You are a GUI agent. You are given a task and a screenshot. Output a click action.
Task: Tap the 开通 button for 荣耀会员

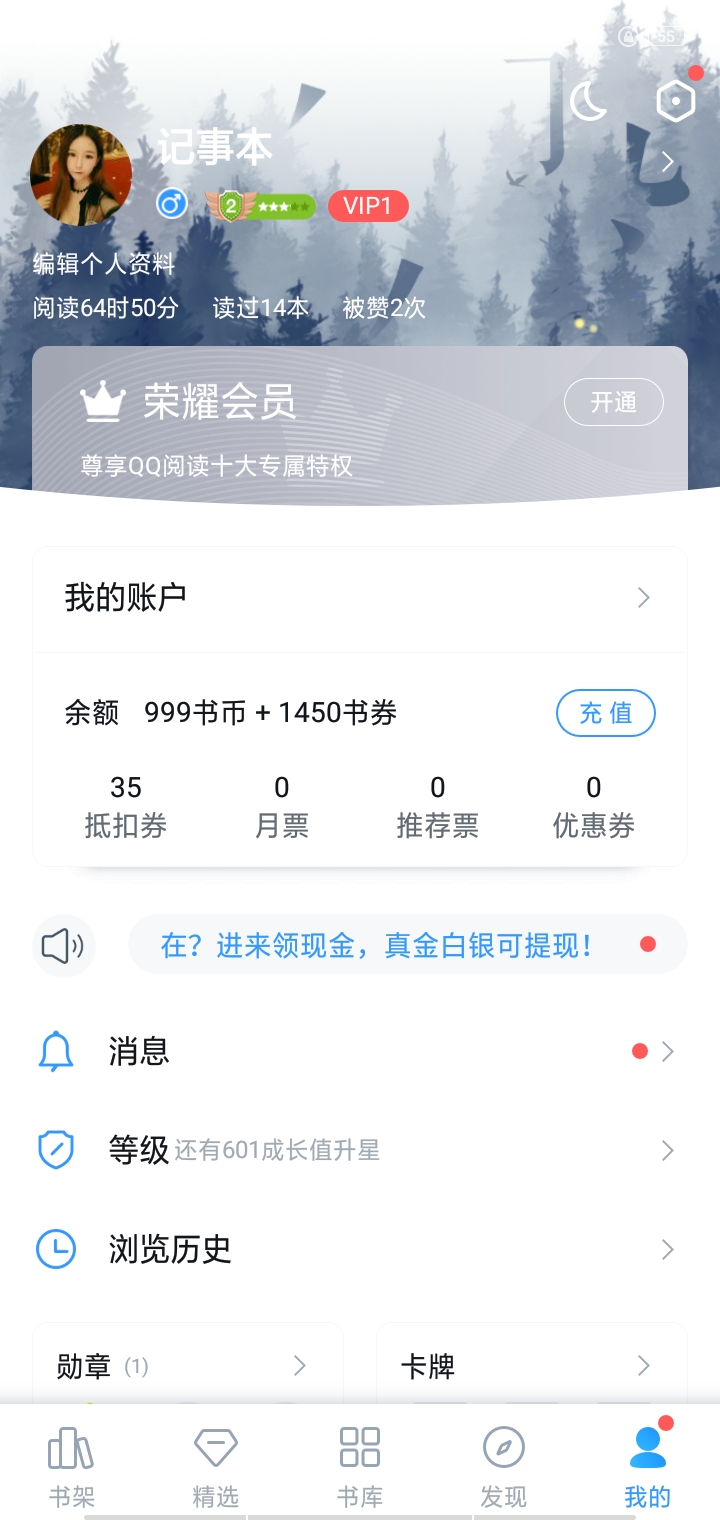(613, 402)
